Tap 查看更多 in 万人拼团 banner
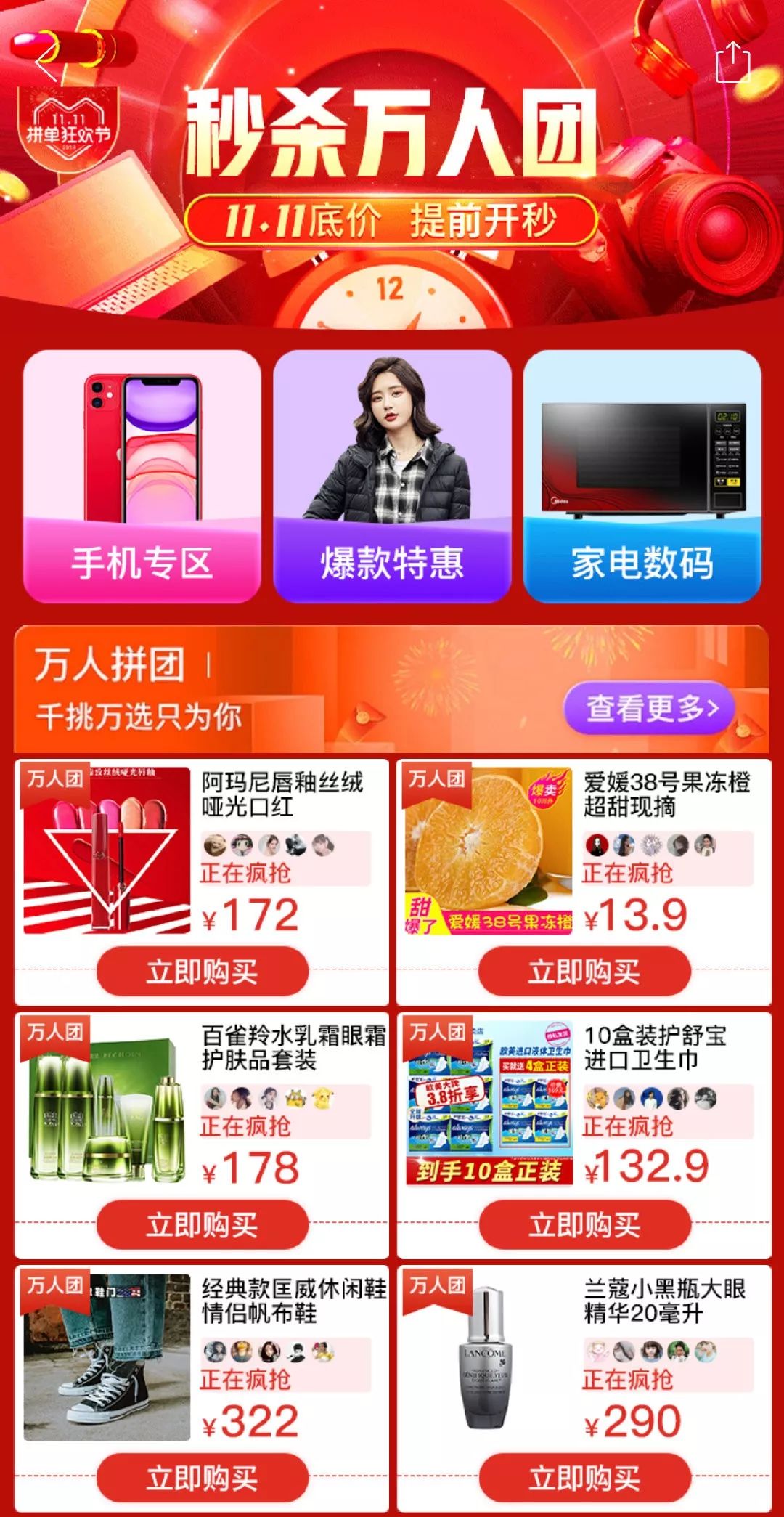This screenshot has height=1517, width=784. [x=650, y=707]
